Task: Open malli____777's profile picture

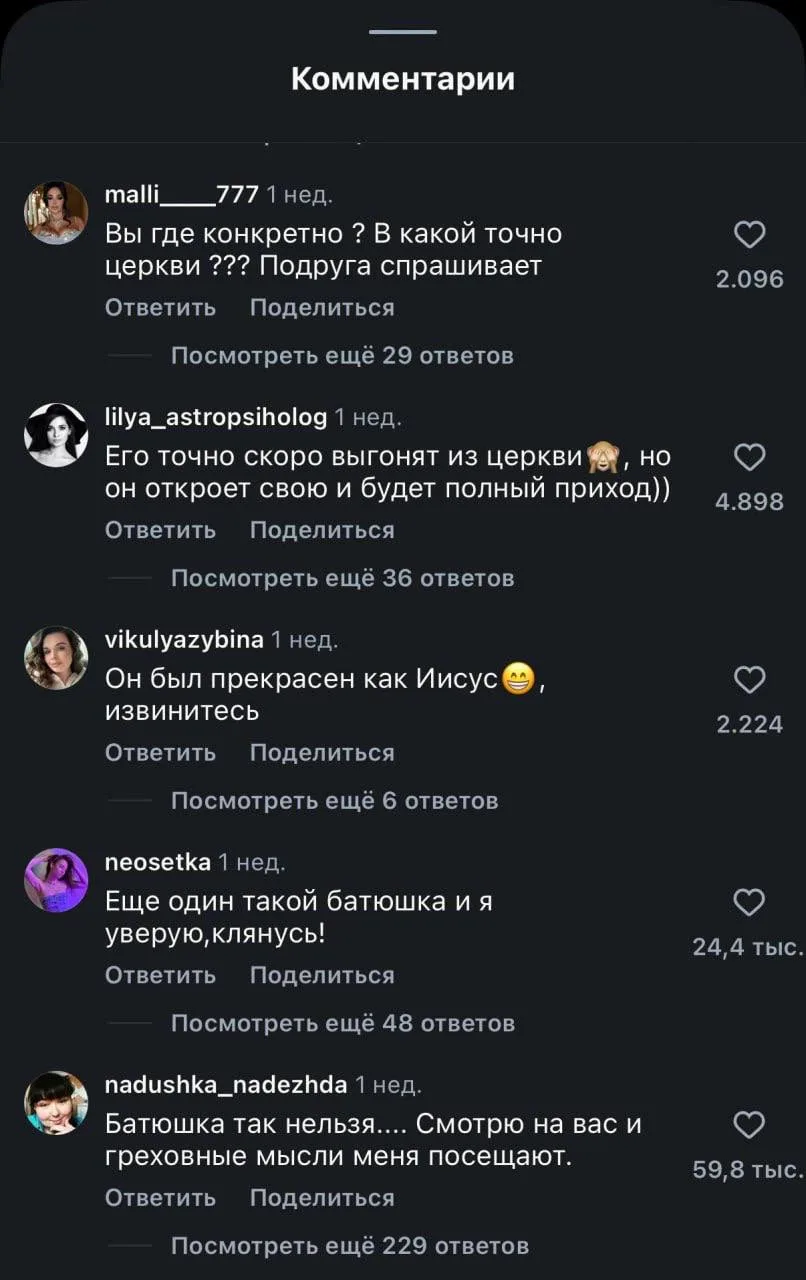Action: point(56,212)
